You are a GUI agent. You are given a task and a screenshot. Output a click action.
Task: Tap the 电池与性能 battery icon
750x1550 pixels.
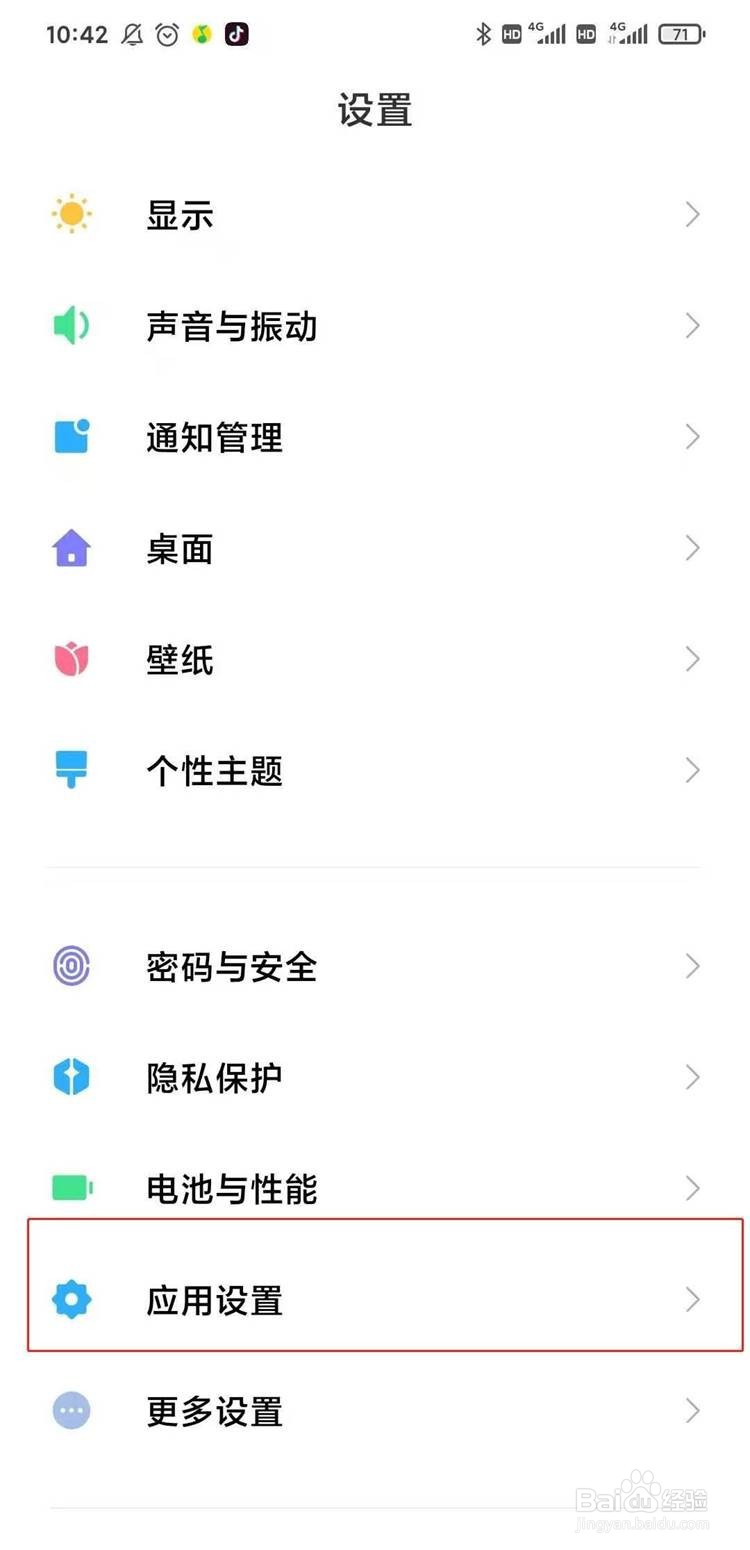(70, 1188)
